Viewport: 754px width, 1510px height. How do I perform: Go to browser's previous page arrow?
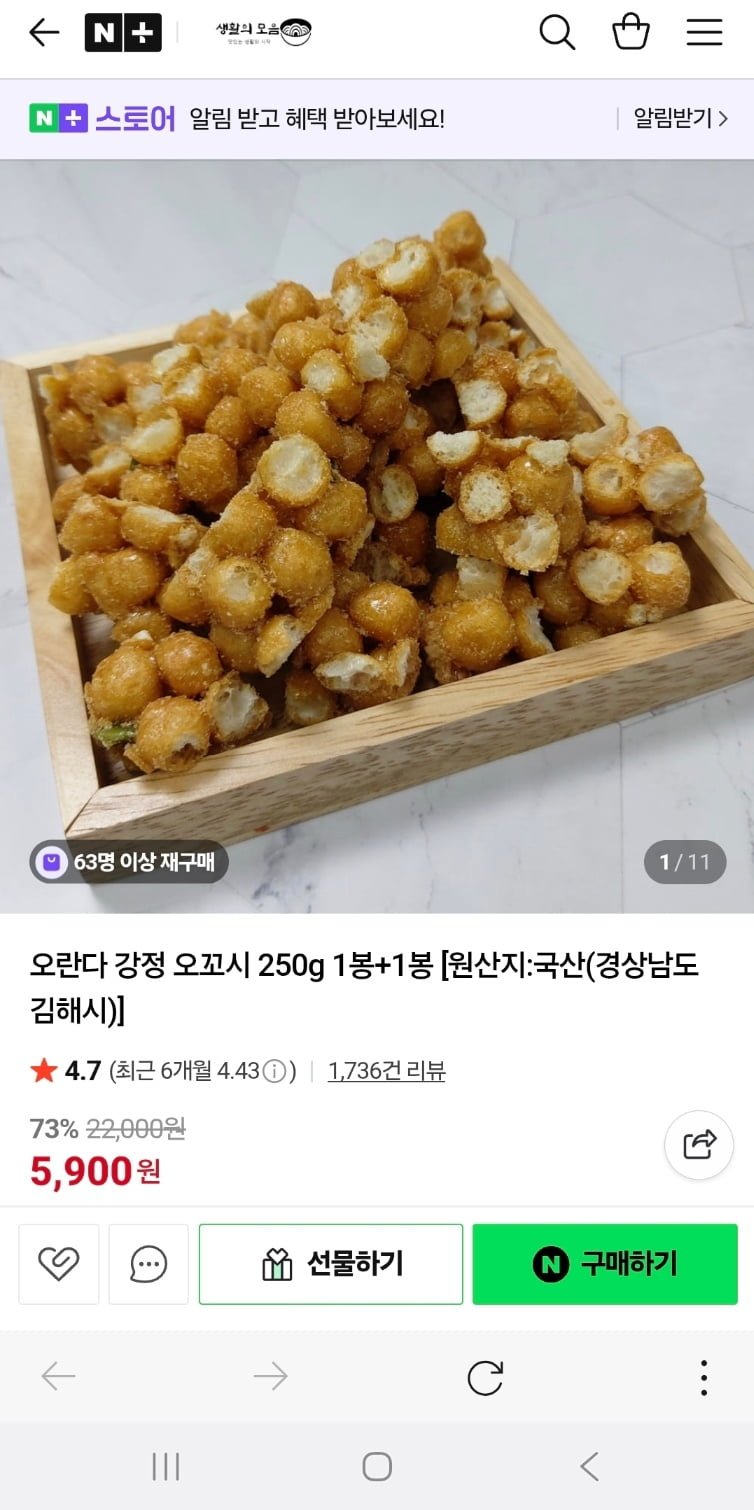coord(58,1377)
